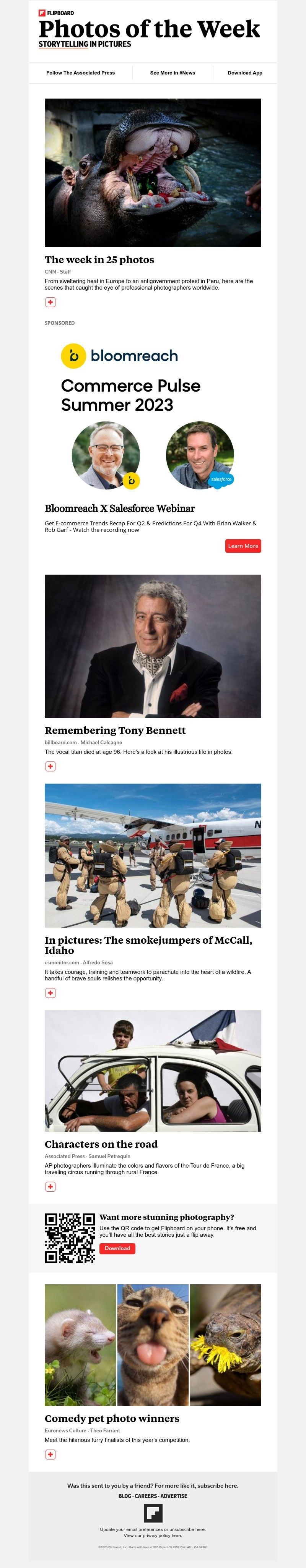This screenshot has width=306, height=1568.
Task: Open the BLOG footer link
Action: coord(124,1495)
